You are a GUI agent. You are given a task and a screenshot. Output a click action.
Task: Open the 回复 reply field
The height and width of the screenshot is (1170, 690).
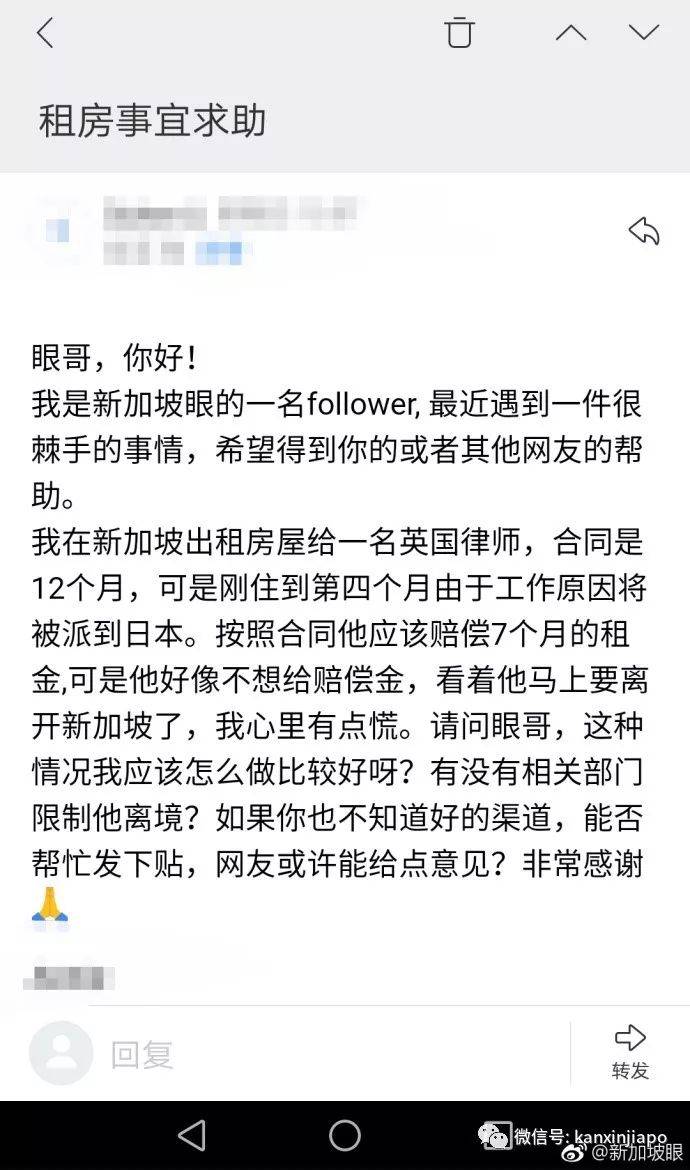coord(300,1053)
